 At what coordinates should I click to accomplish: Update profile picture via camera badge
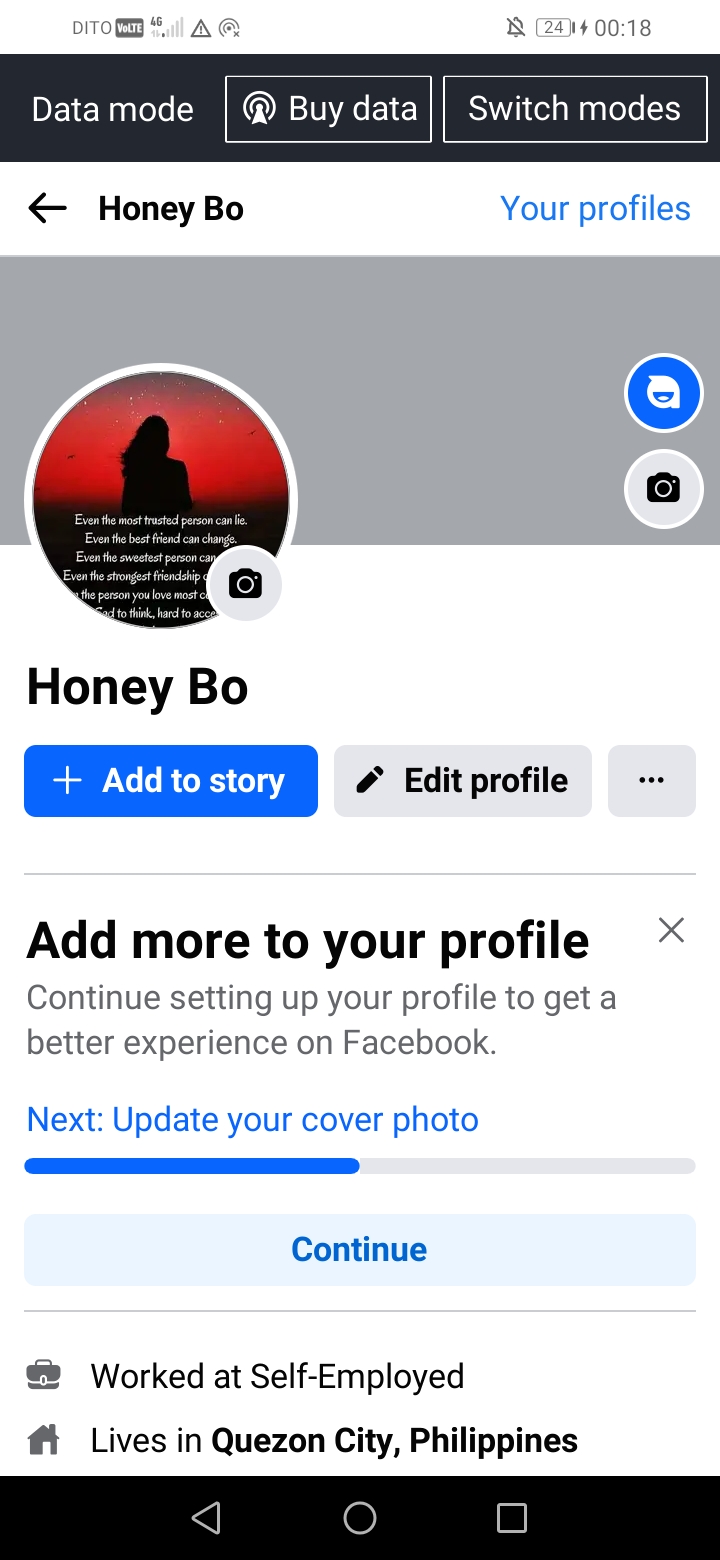click(x=245, y=584)
